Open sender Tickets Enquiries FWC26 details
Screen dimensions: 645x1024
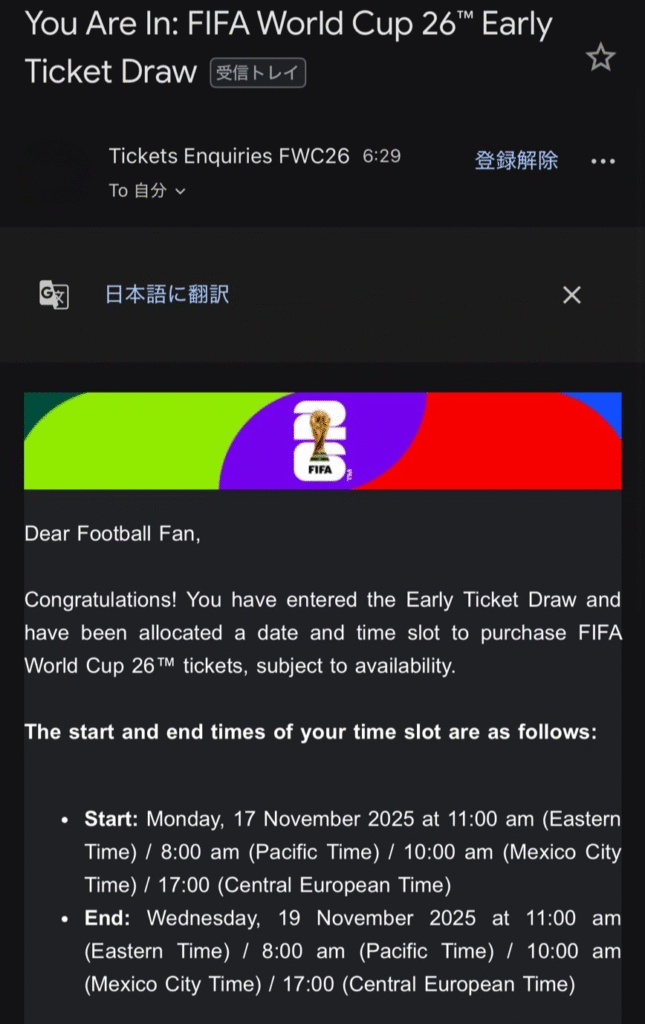(x=229, y=156)
